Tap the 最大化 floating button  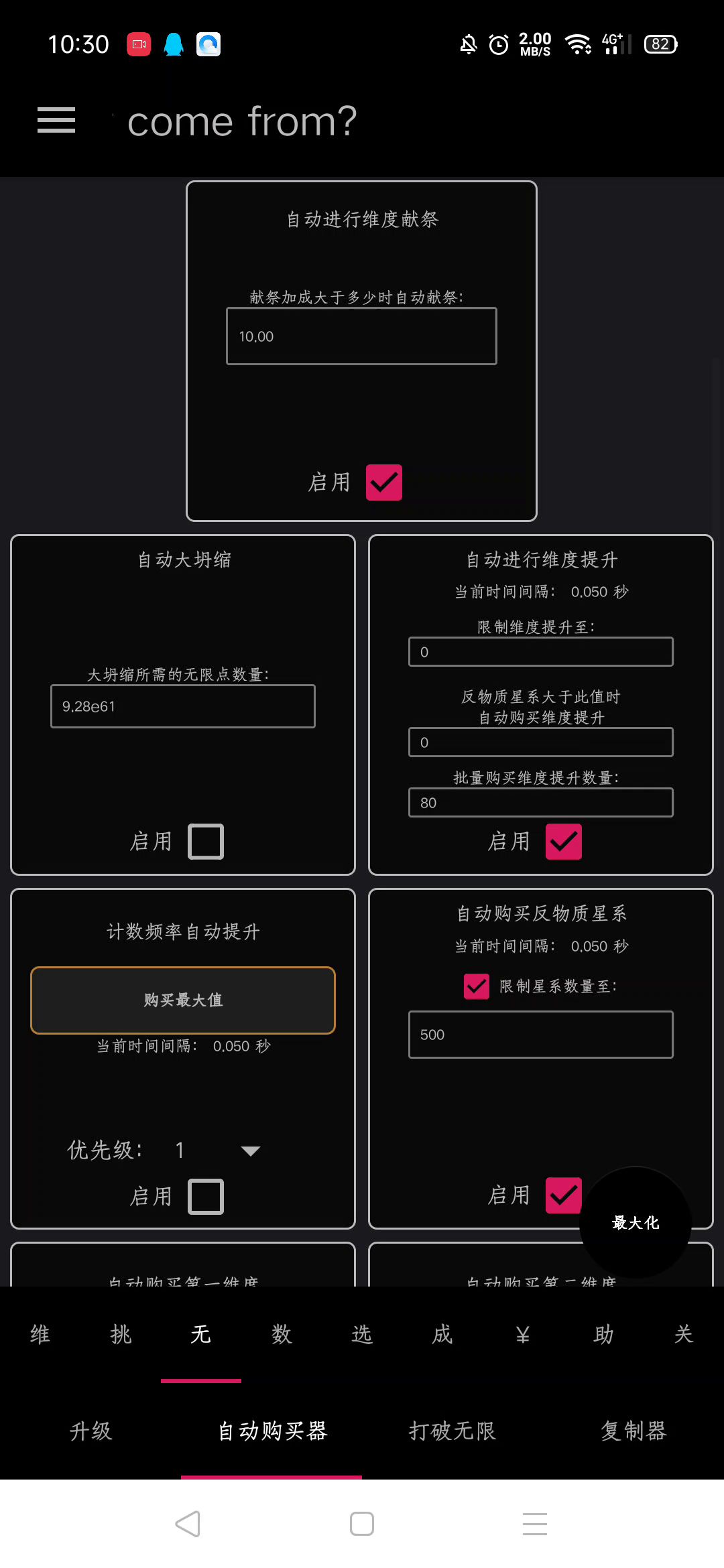(x=636, y=1223)
